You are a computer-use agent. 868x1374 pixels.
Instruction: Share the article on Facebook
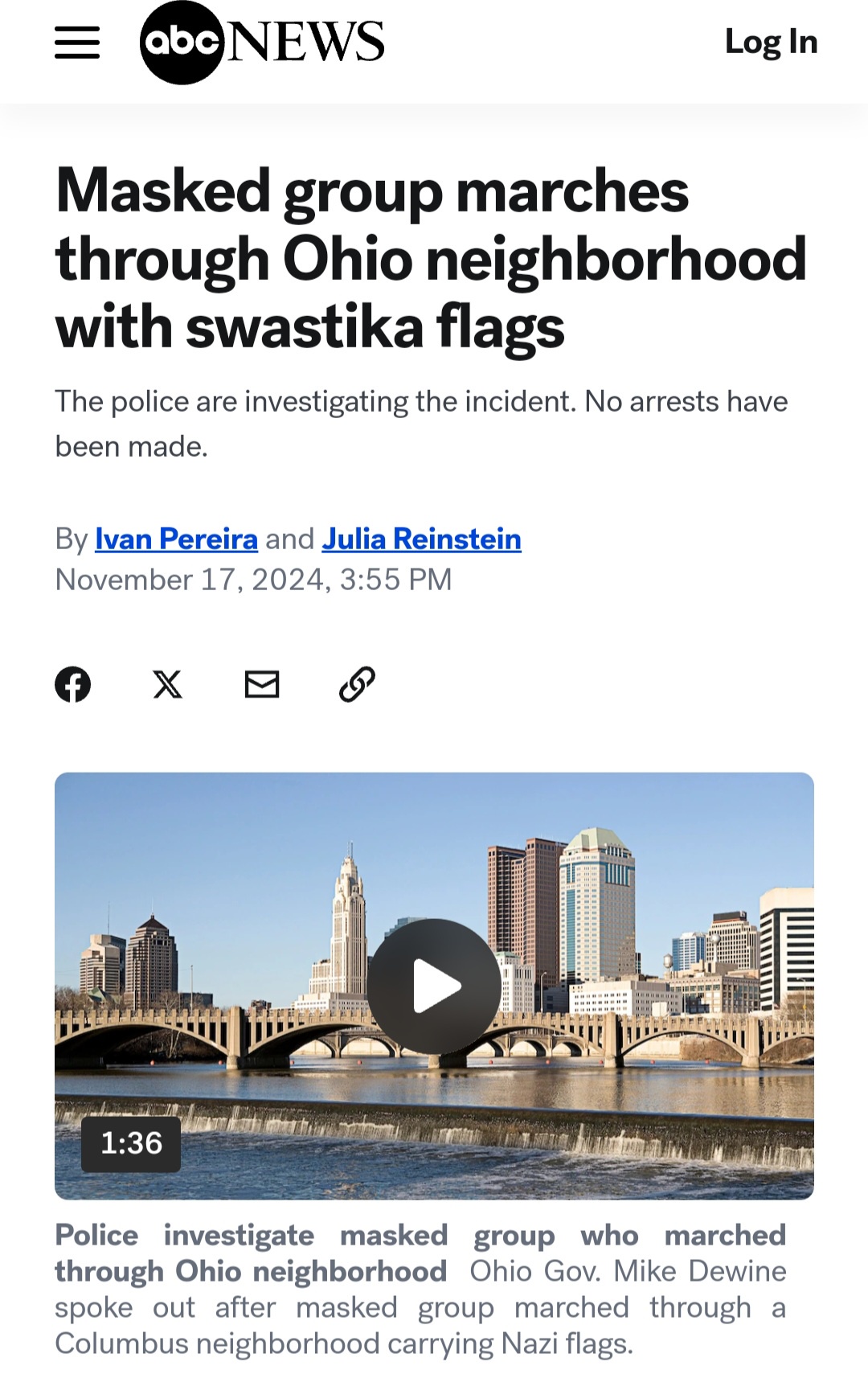[73, 685]
